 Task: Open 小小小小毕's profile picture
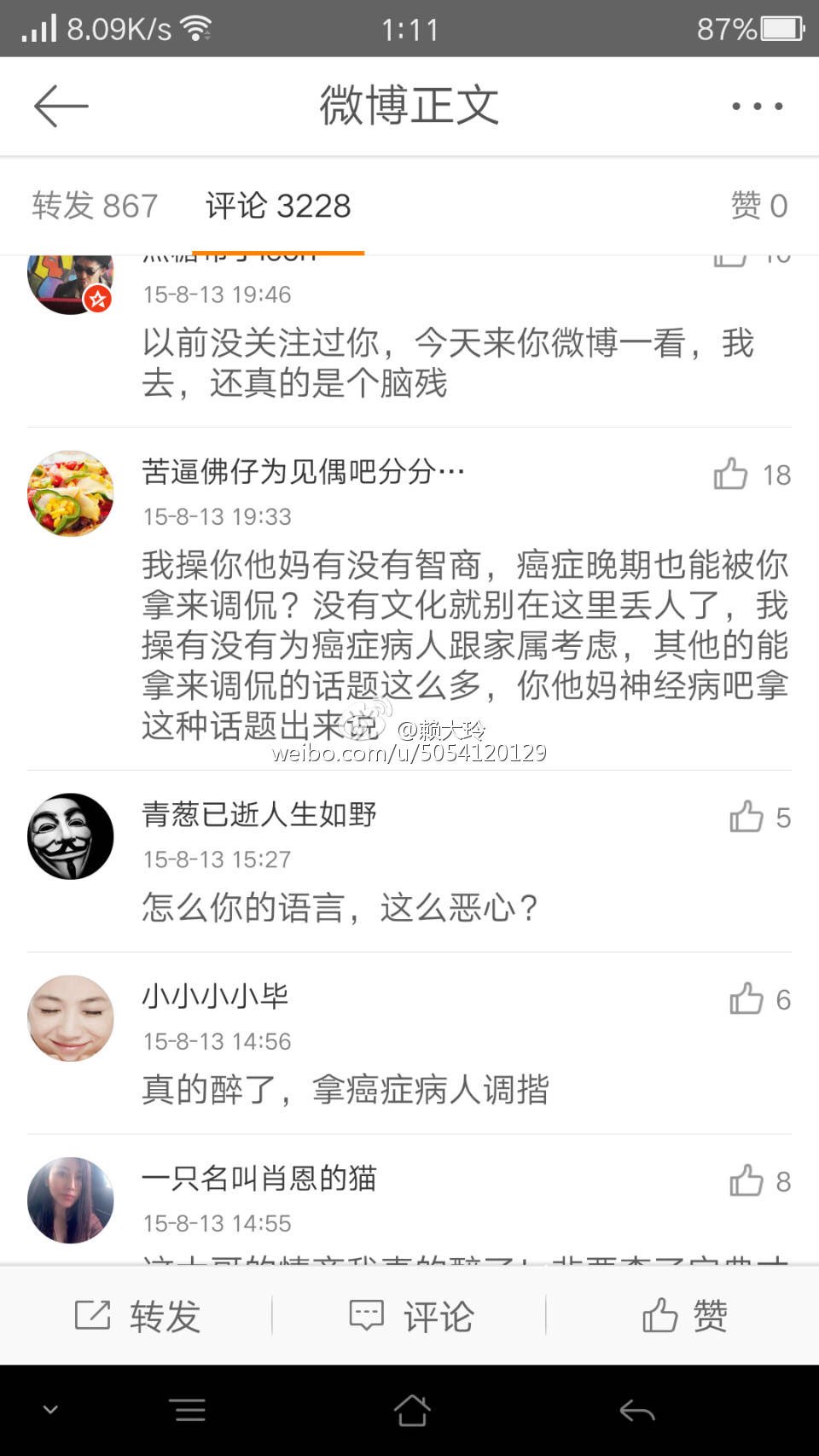click(x=71, y=1018)
